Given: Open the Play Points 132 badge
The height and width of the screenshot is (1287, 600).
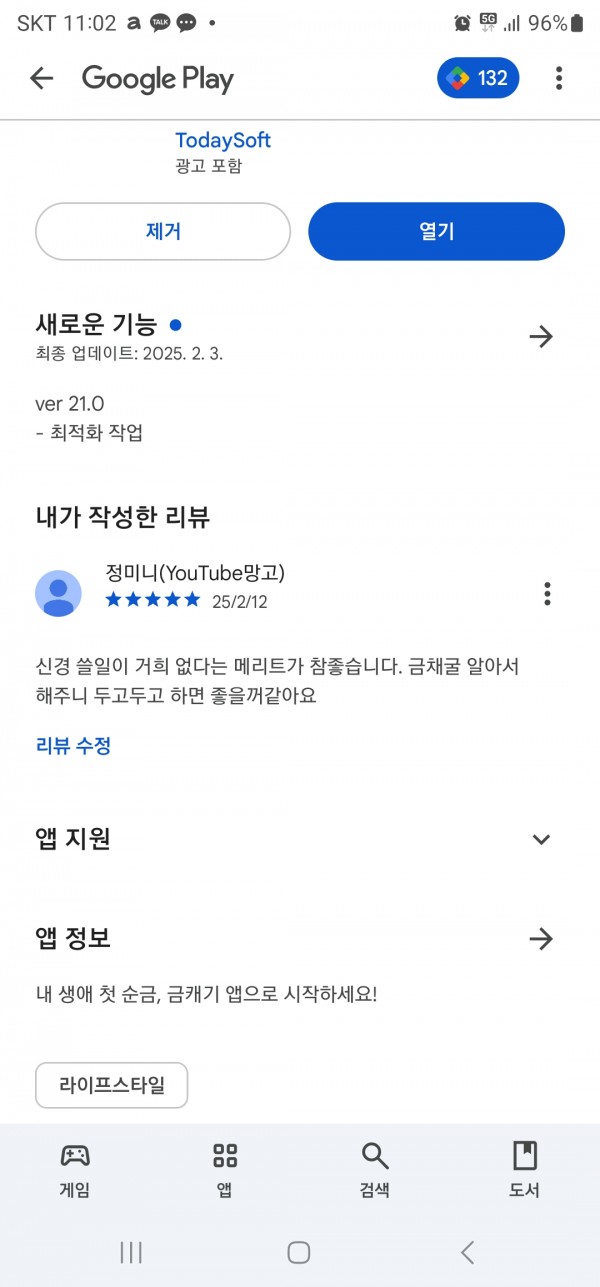Looking at the screenshot, I should click(478, 78).
